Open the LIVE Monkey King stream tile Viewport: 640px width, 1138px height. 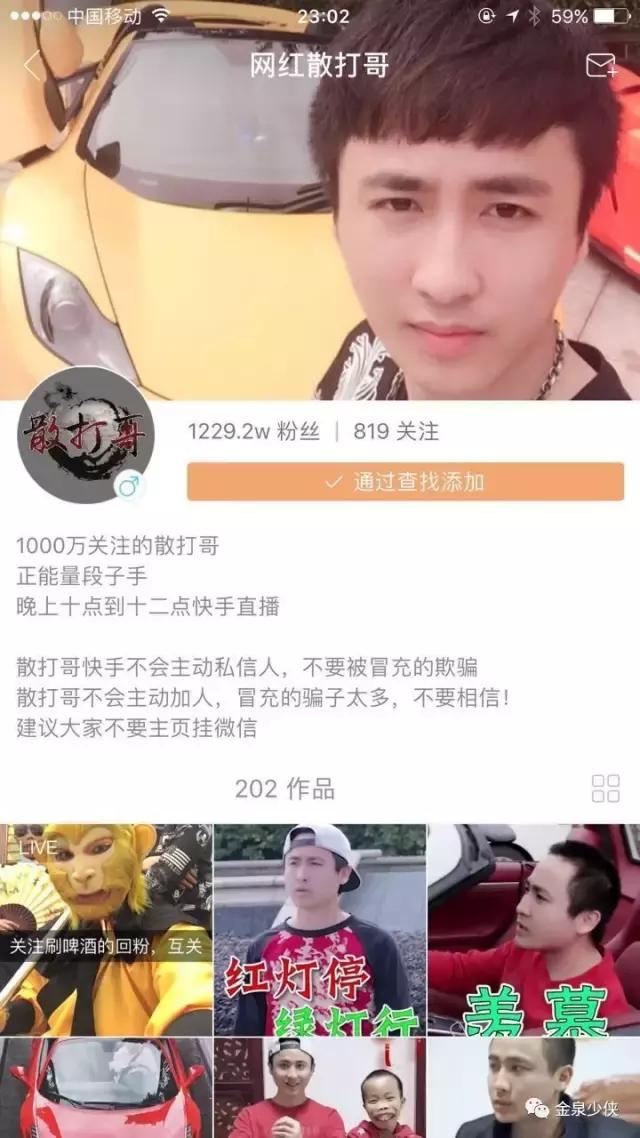[x=105, y=930]
